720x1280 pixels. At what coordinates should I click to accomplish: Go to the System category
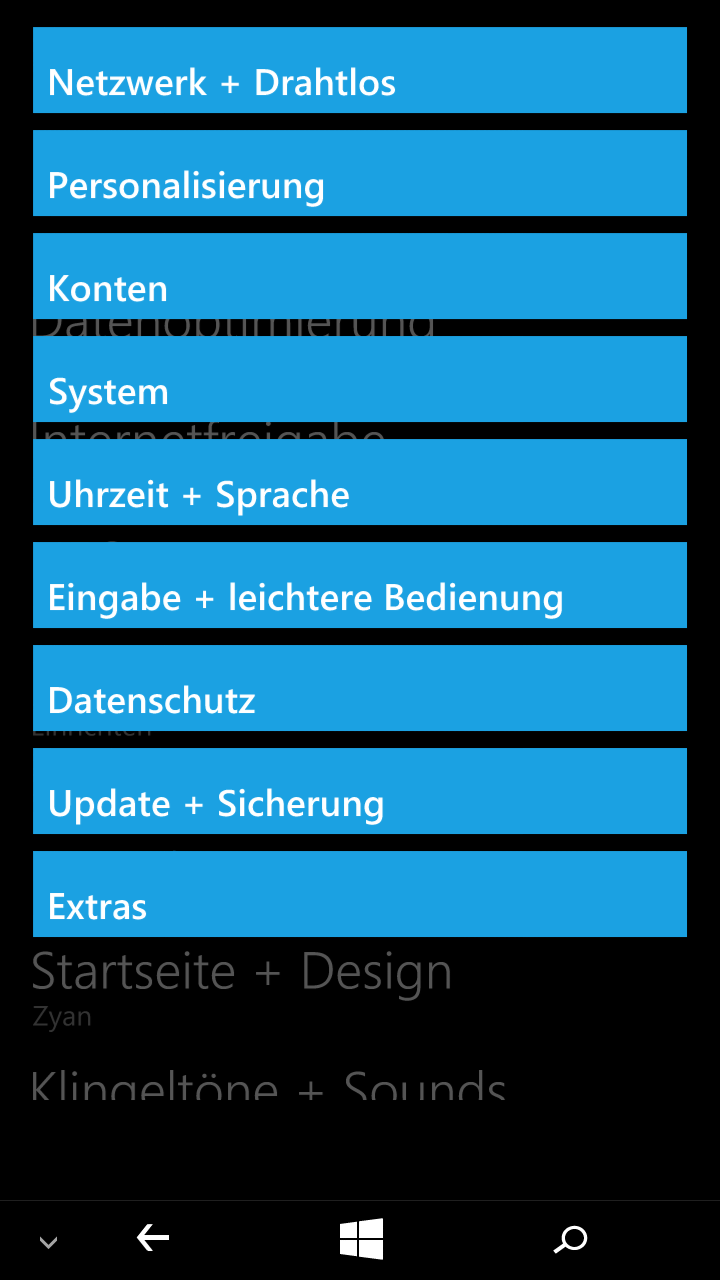click(x=360, y=379)
